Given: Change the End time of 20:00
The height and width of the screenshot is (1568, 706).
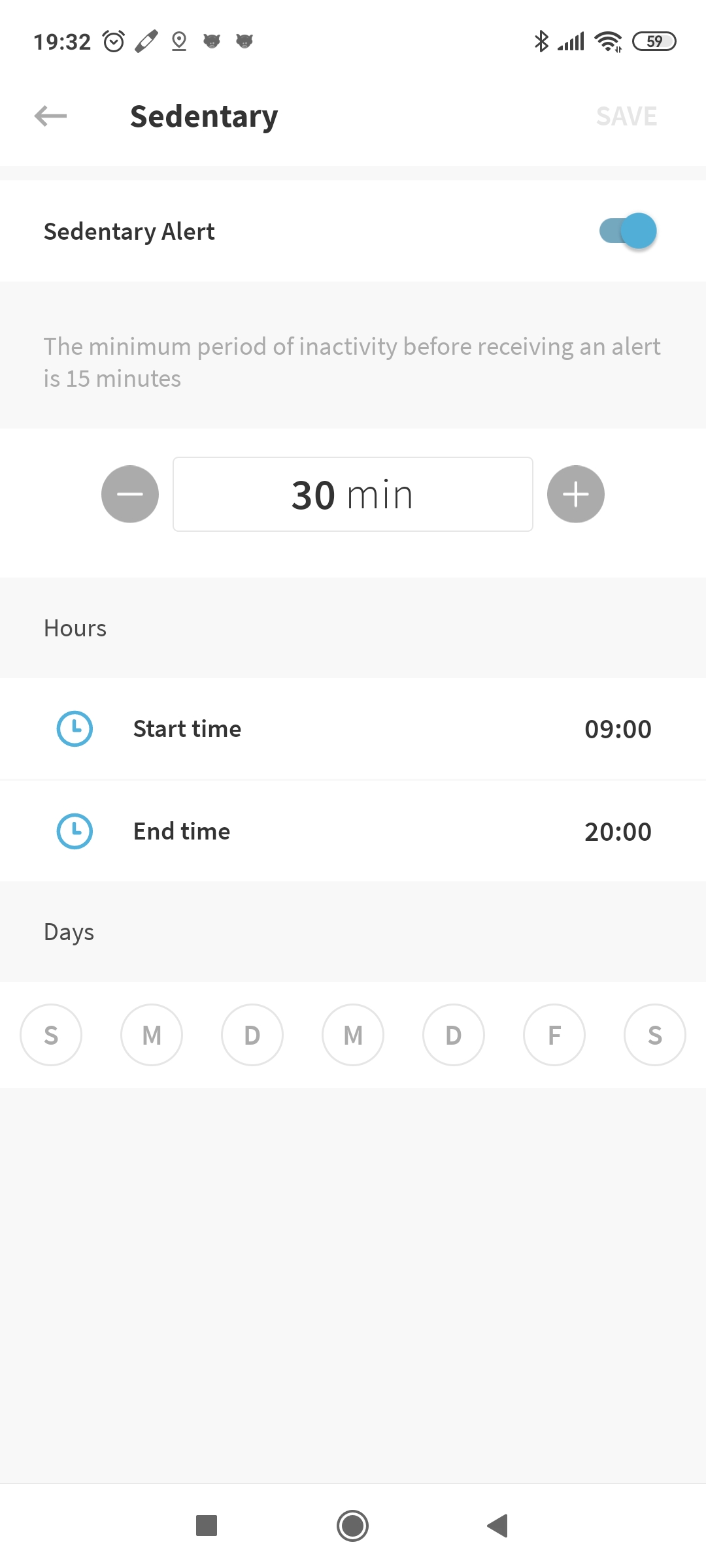Looking at the screenshot, I should pos(353,831).
